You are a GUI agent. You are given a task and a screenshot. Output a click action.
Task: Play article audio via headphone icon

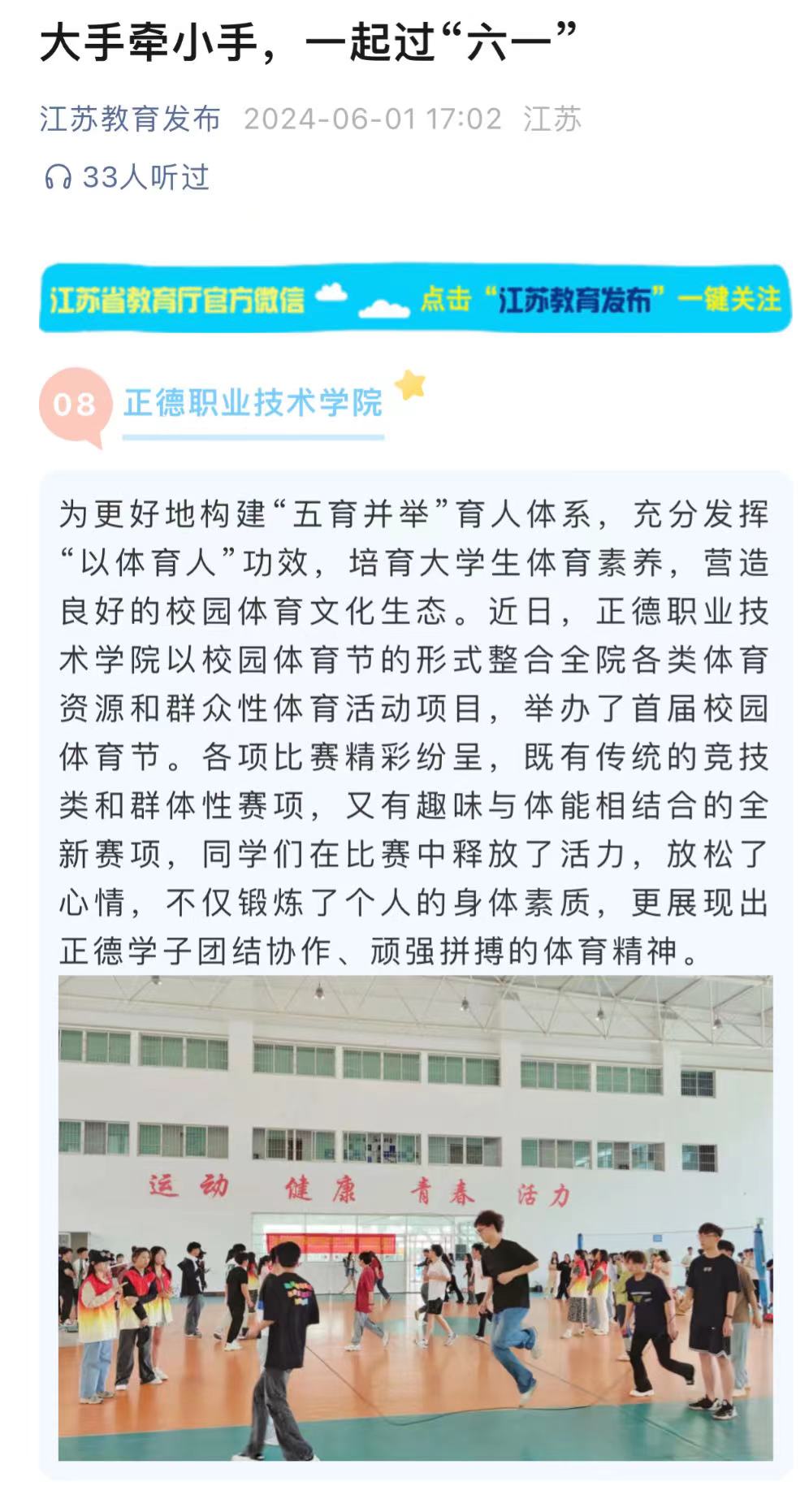[58, 177]
